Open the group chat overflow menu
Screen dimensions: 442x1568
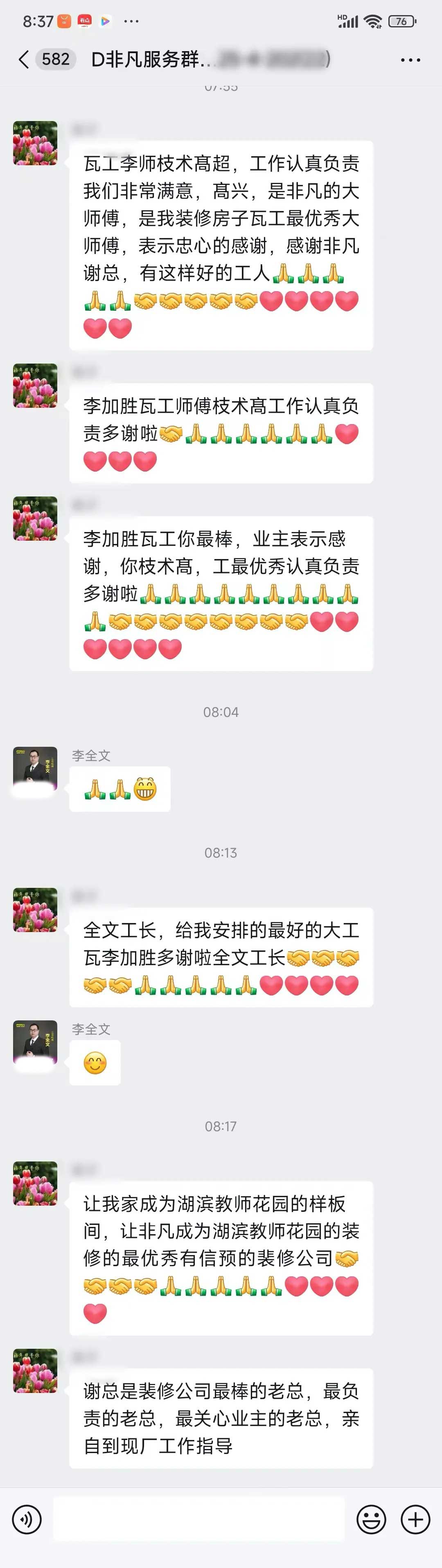410,60
